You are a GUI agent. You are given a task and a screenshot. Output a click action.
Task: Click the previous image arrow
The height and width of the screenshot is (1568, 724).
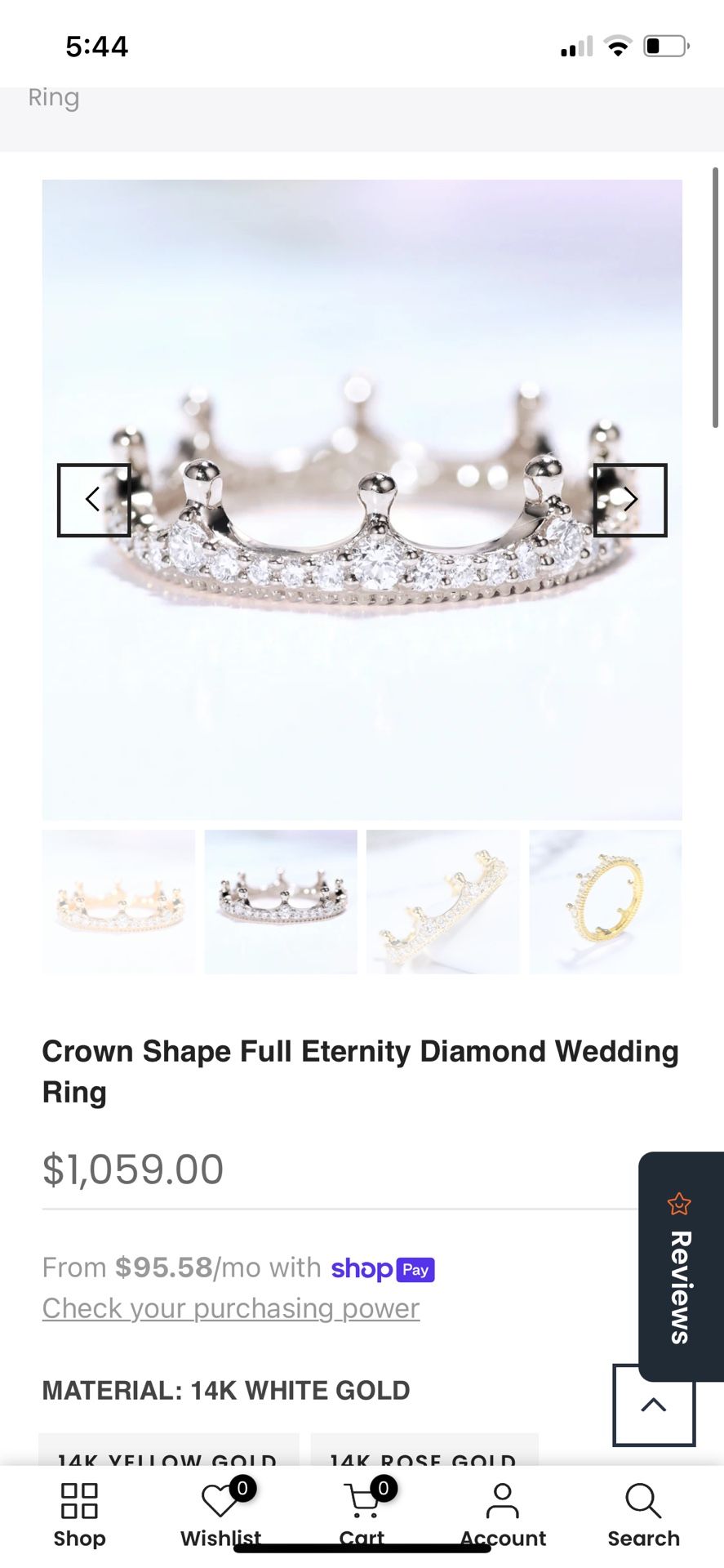(x=93, y=499)
